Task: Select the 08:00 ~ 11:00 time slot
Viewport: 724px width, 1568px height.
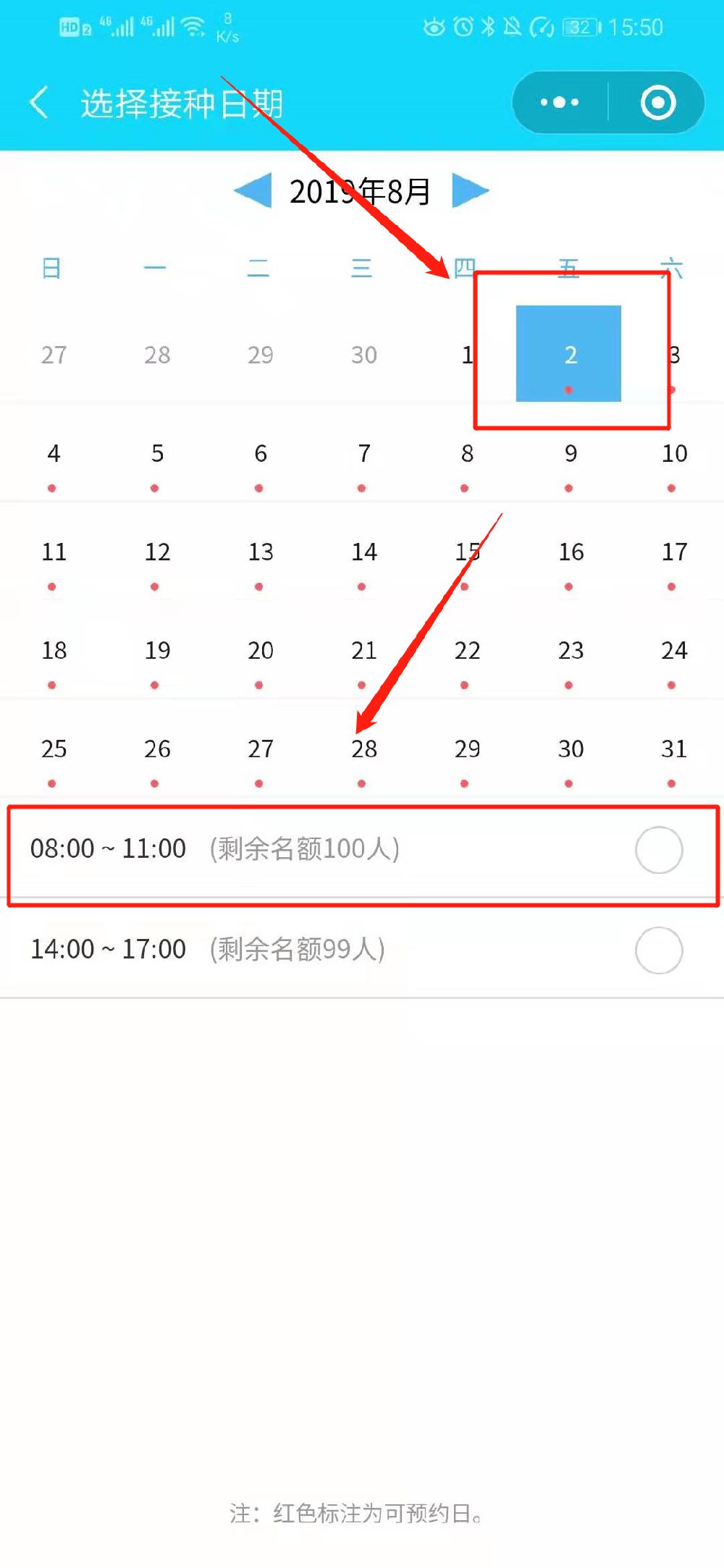Action: click(x=658, y=850)
